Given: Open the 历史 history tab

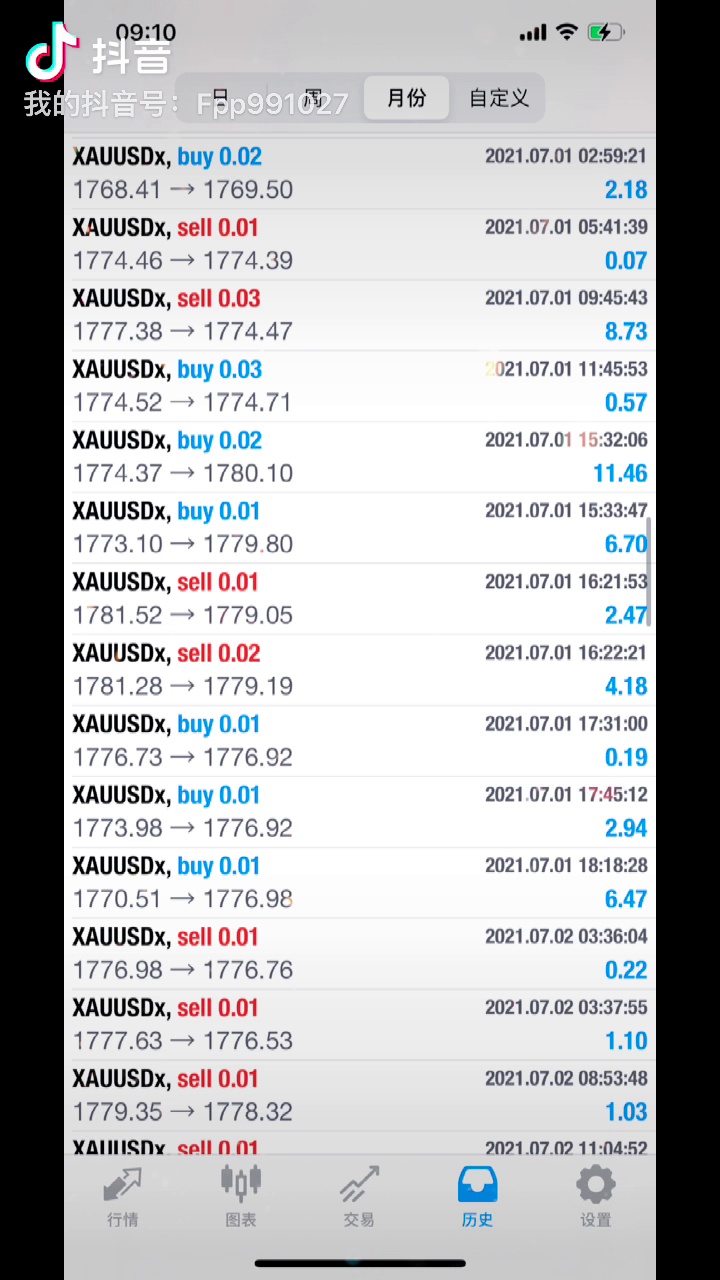Looking at the screenshot, I should coord(477,1196).
